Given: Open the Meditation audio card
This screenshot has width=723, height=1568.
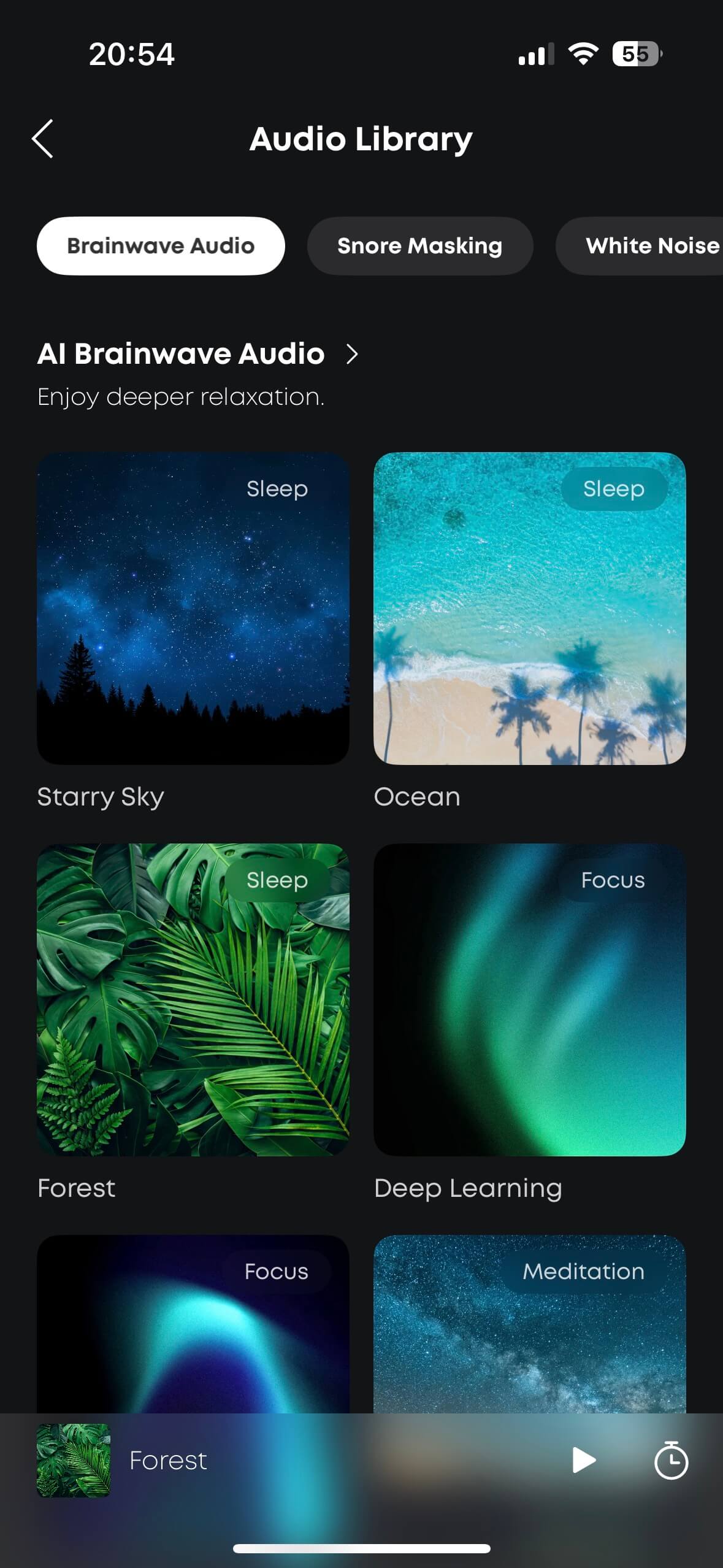Looking at the screenshot, I should point(529,1325).
